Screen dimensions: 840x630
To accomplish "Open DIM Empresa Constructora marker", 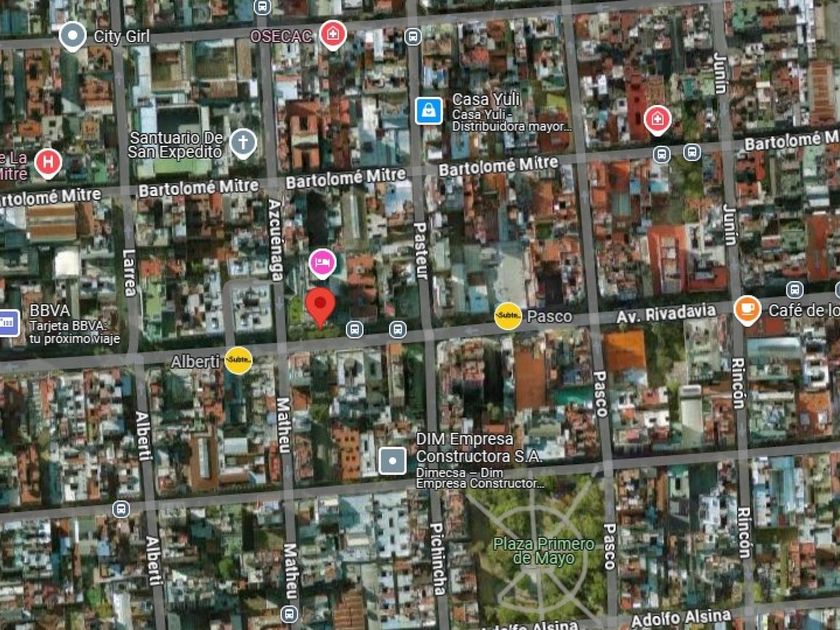I will (393, 460).
